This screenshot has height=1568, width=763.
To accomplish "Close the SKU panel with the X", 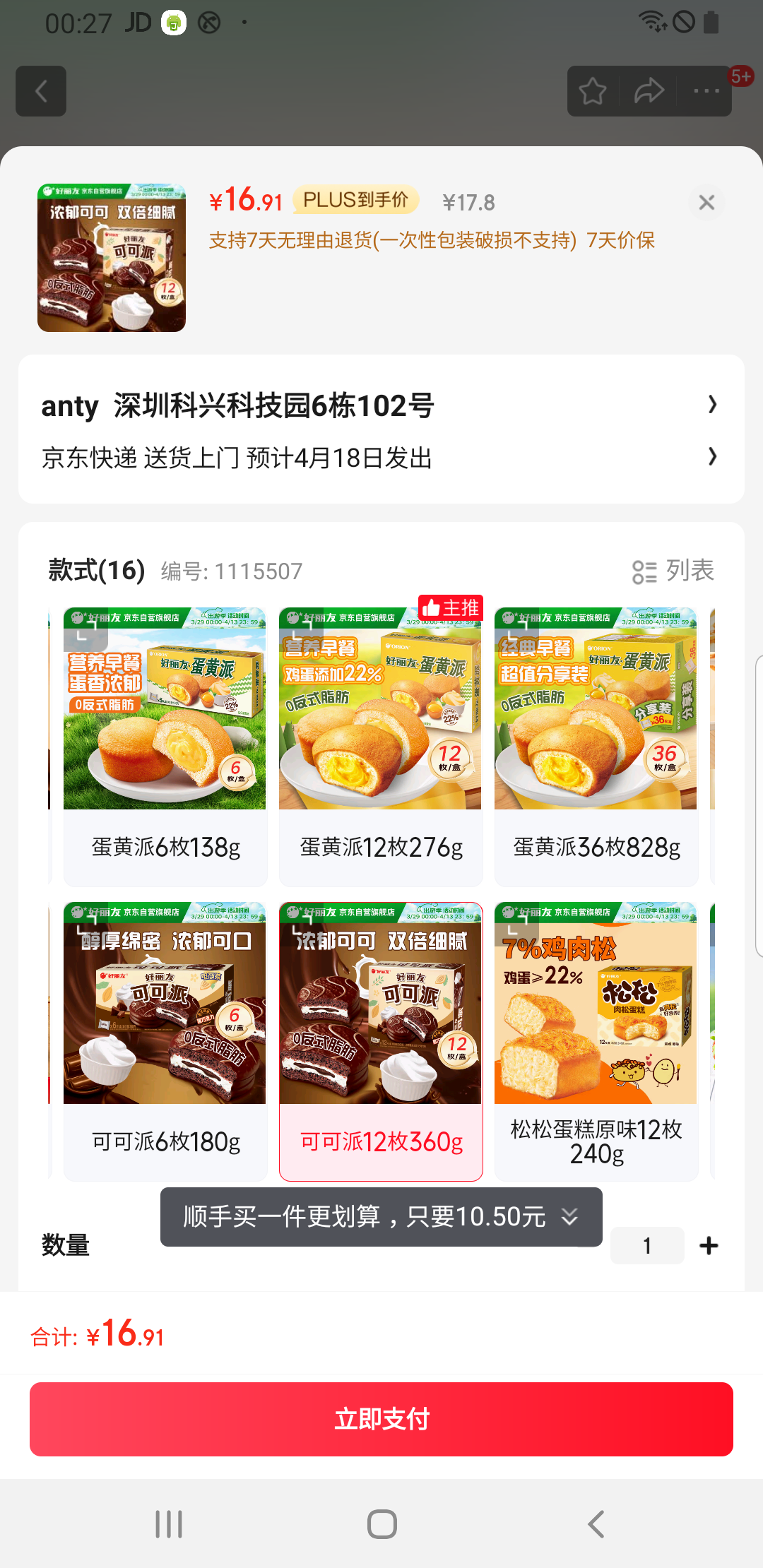I will [706, 203].
